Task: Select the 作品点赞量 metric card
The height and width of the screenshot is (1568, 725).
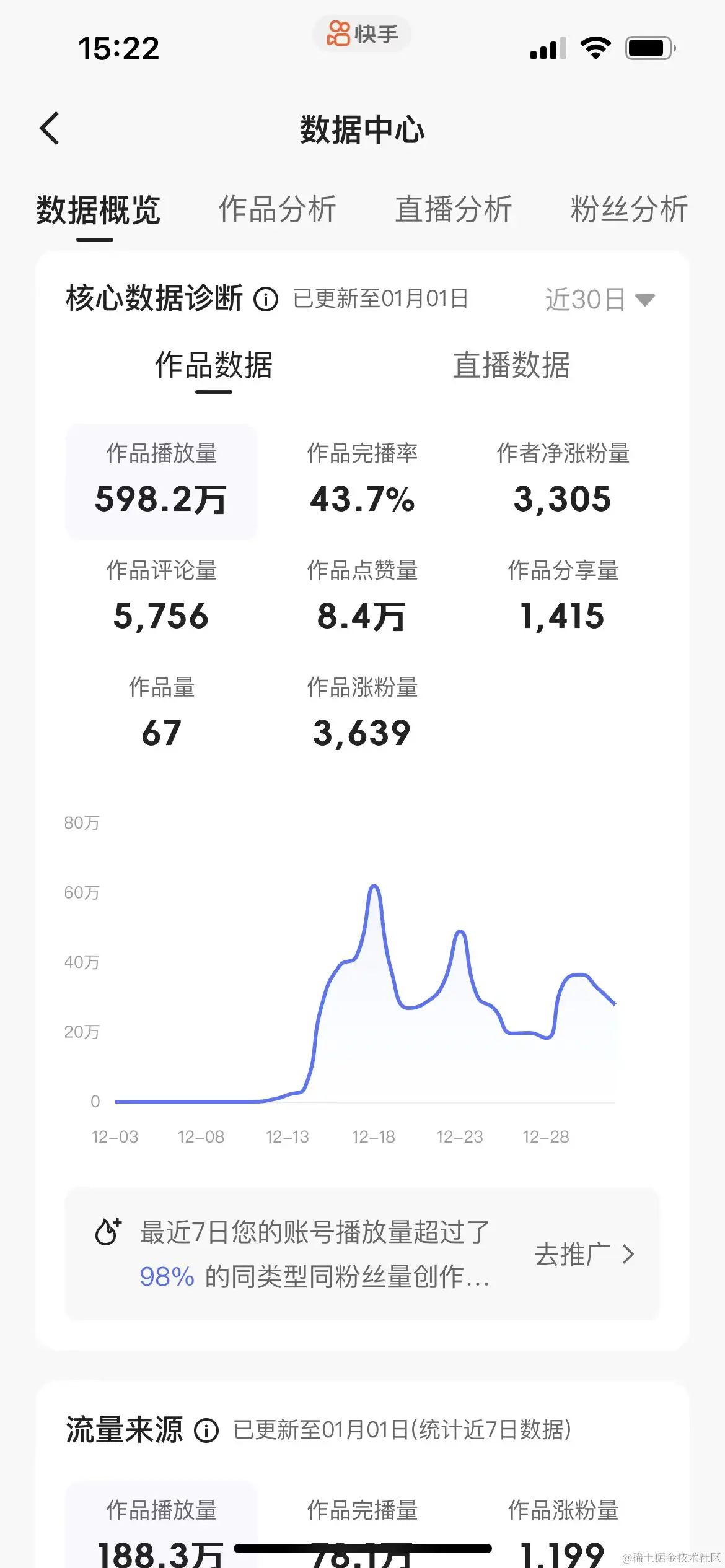Action: (362, 595)
